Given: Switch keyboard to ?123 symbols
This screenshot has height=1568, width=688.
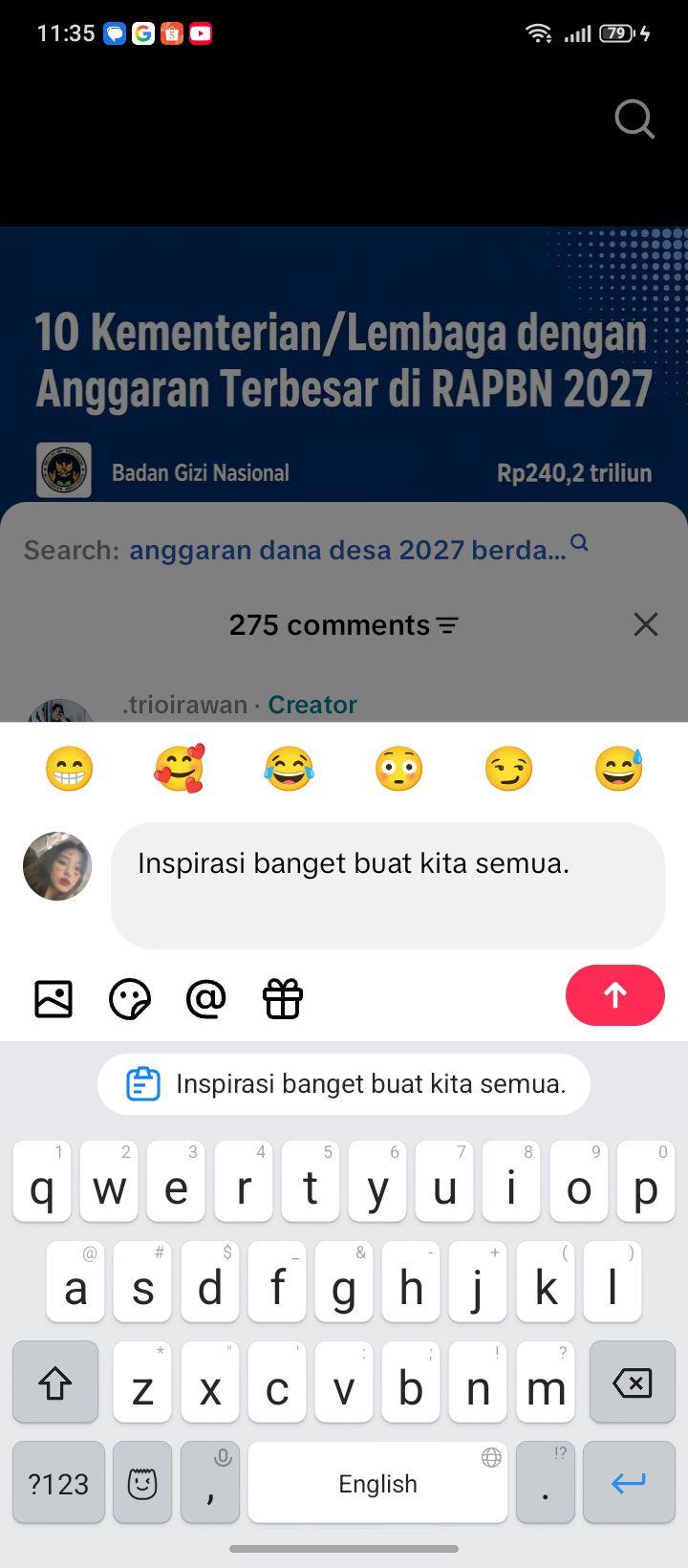Looking at the screenshot, I should [58, 1483].
